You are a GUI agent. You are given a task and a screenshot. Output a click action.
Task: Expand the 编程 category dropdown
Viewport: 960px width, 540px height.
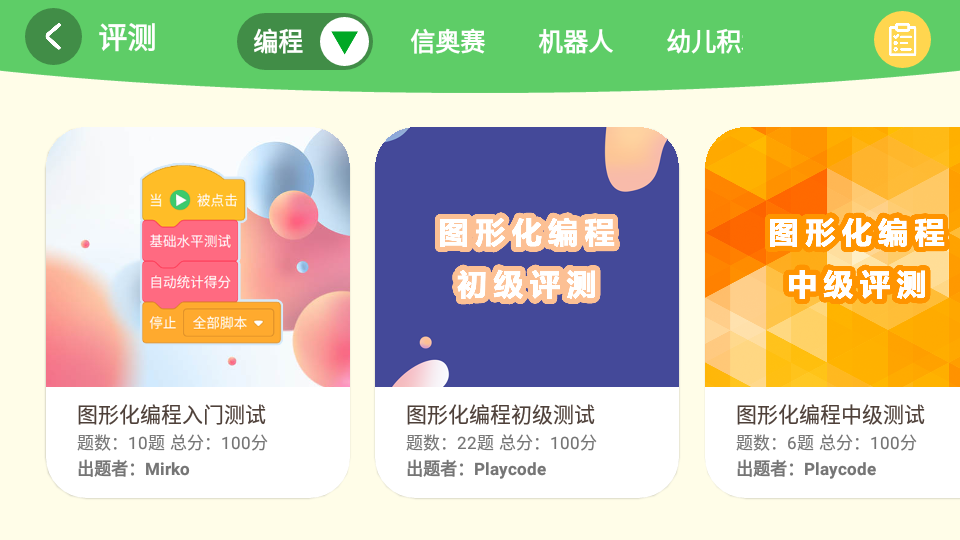345,42
